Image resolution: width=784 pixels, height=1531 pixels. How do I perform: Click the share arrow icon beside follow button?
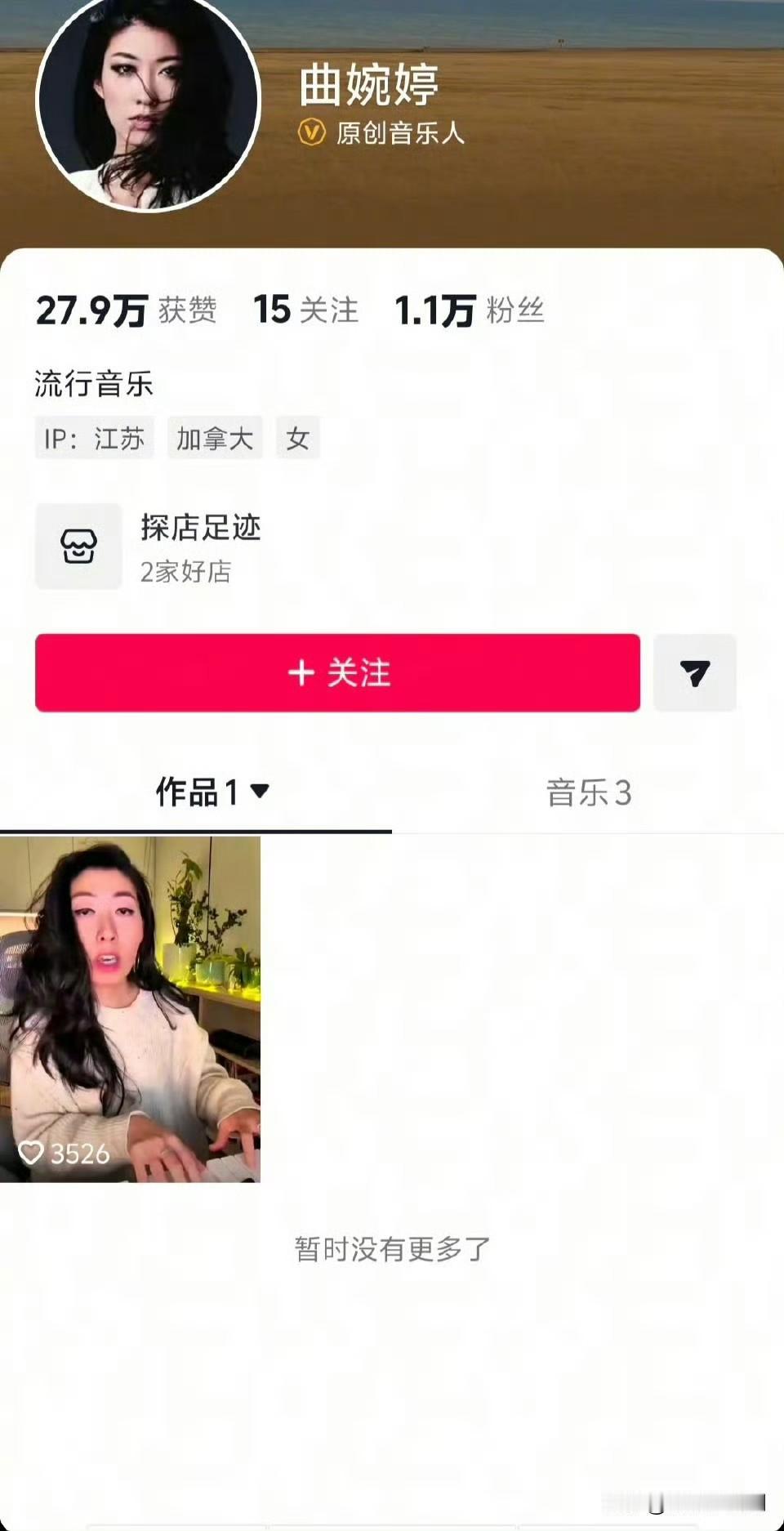tap(694, 672)
